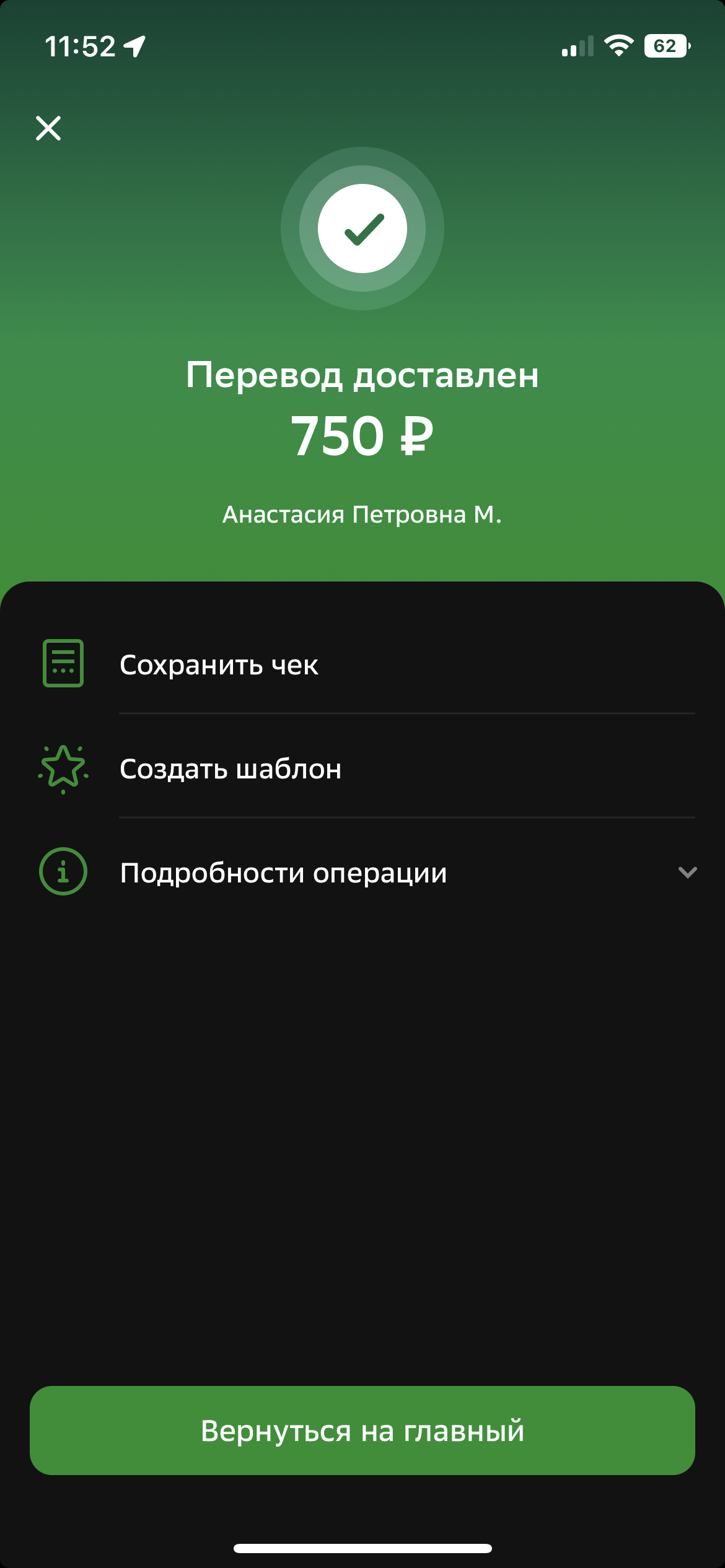Open Сохранить чек to save the receipt

pos(362,664)
